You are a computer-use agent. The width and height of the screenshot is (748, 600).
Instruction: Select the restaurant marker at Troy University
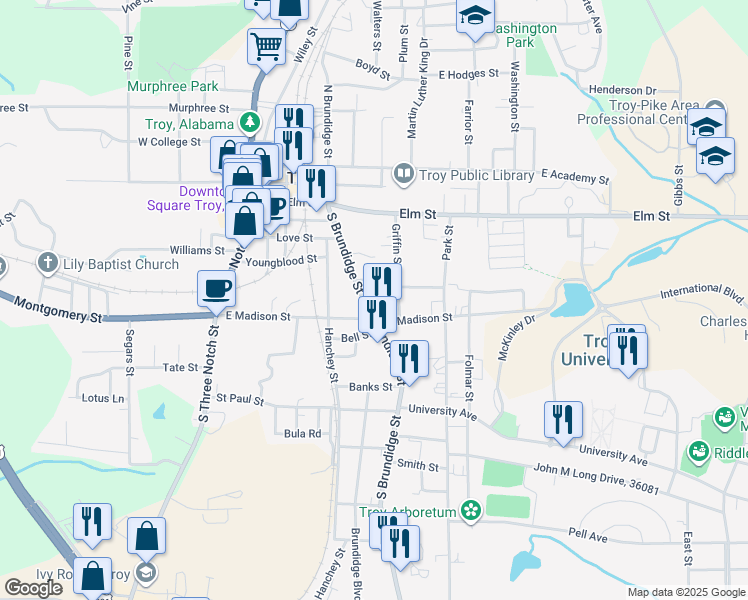(x=628, y=350)
